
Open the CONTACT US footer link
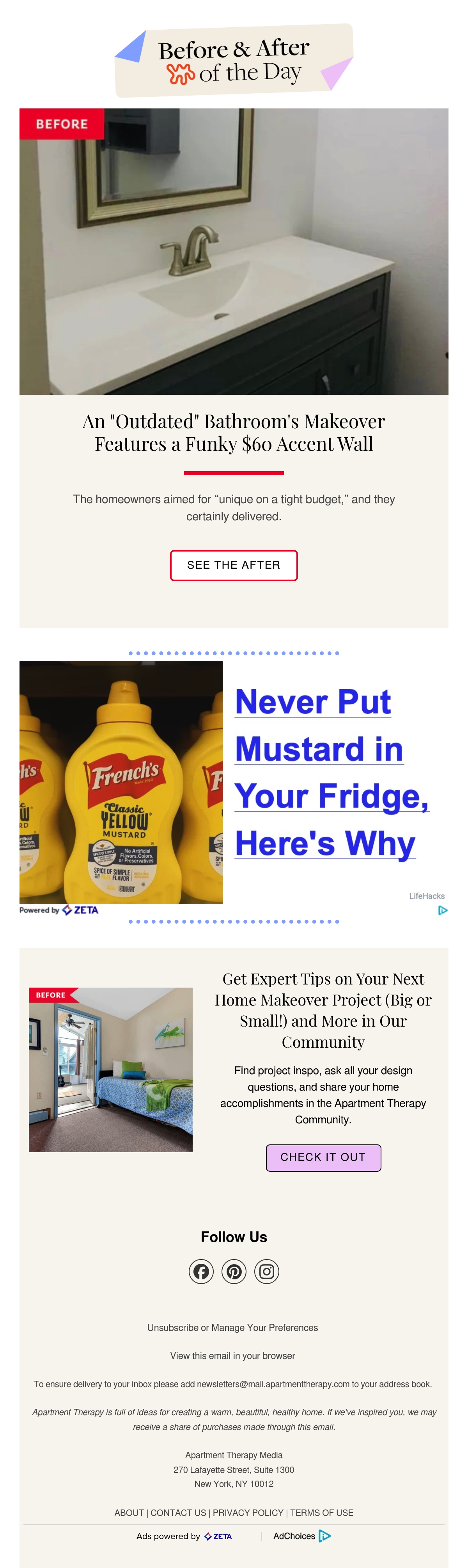pyautogui.click(x=178, y=1512)
